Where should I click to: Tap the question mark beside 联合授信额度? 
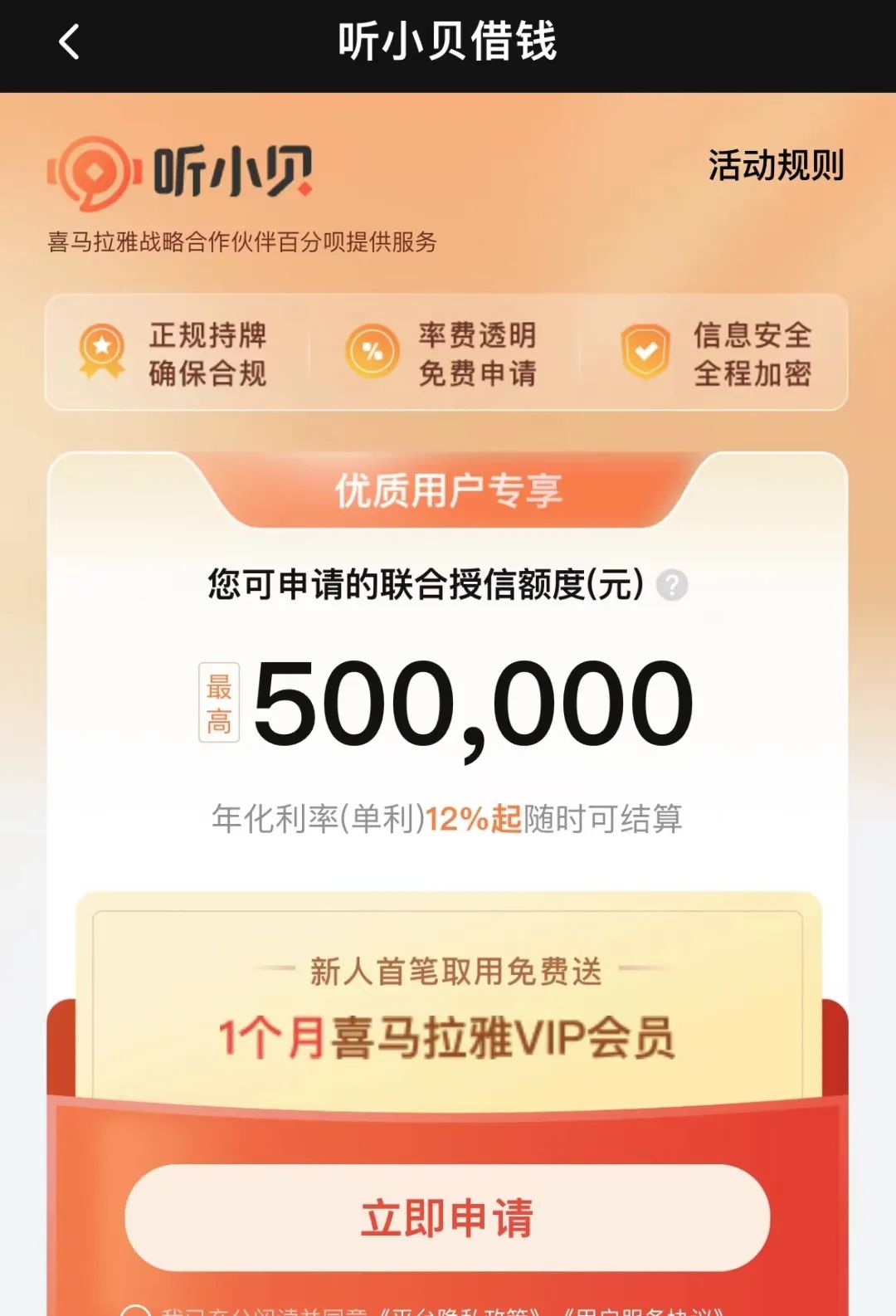point(671,586)
